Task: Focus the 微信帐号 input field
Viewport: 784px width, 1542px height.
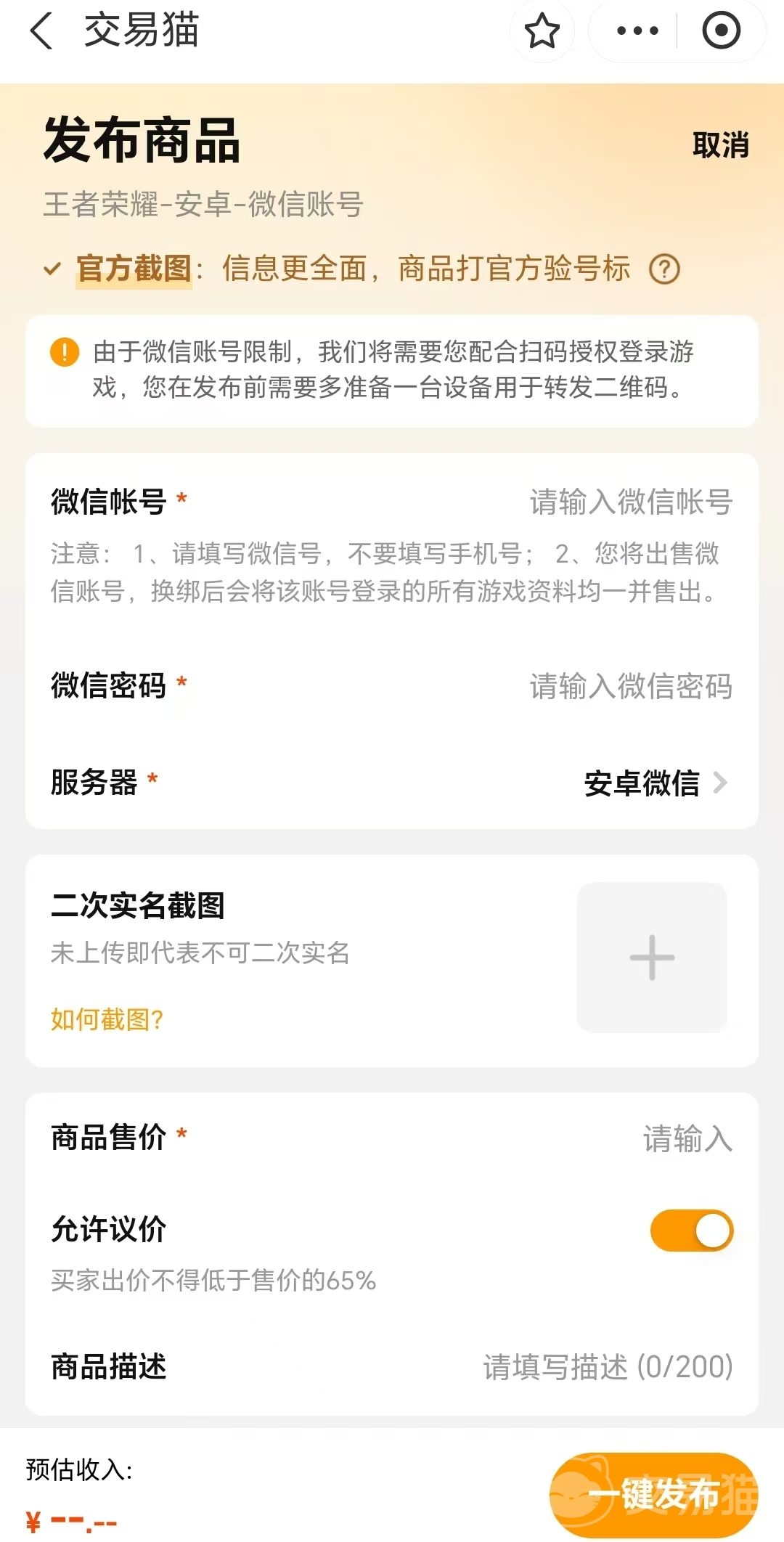Action: 630,502
